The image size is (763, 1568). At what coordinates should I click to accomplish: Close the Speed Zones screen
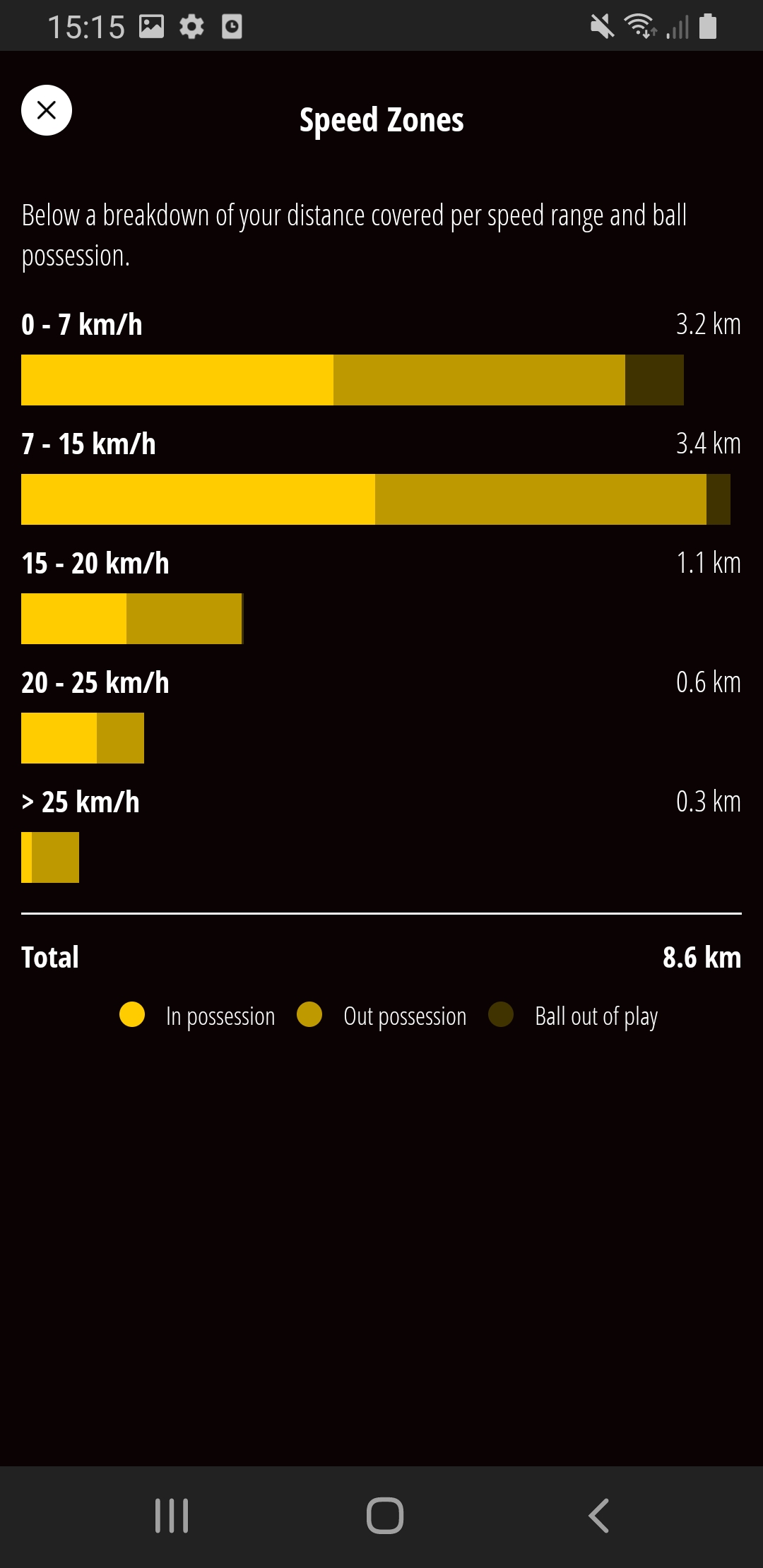(x=47, y=110)
